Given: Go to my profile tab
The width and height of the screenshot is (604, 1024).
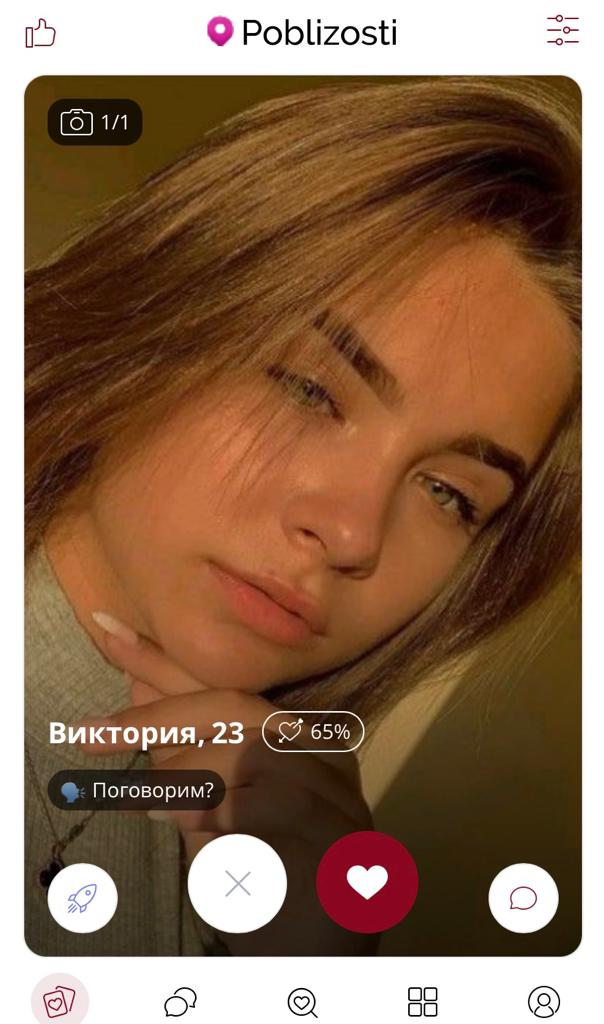Looking at the screenshot, I should (x=543, y=1000).
